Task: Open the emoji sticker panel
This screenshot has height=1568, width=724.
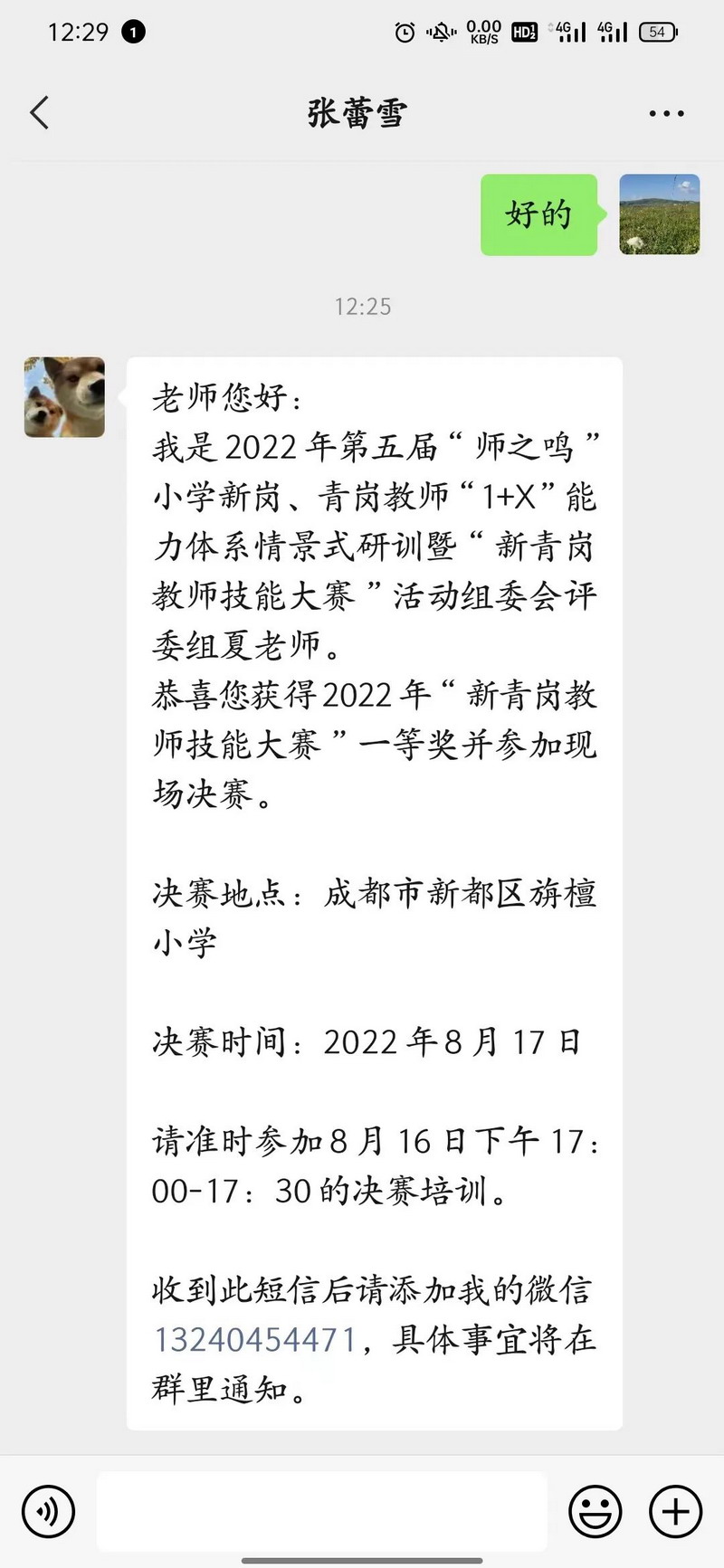Action: pos(595,1511)
